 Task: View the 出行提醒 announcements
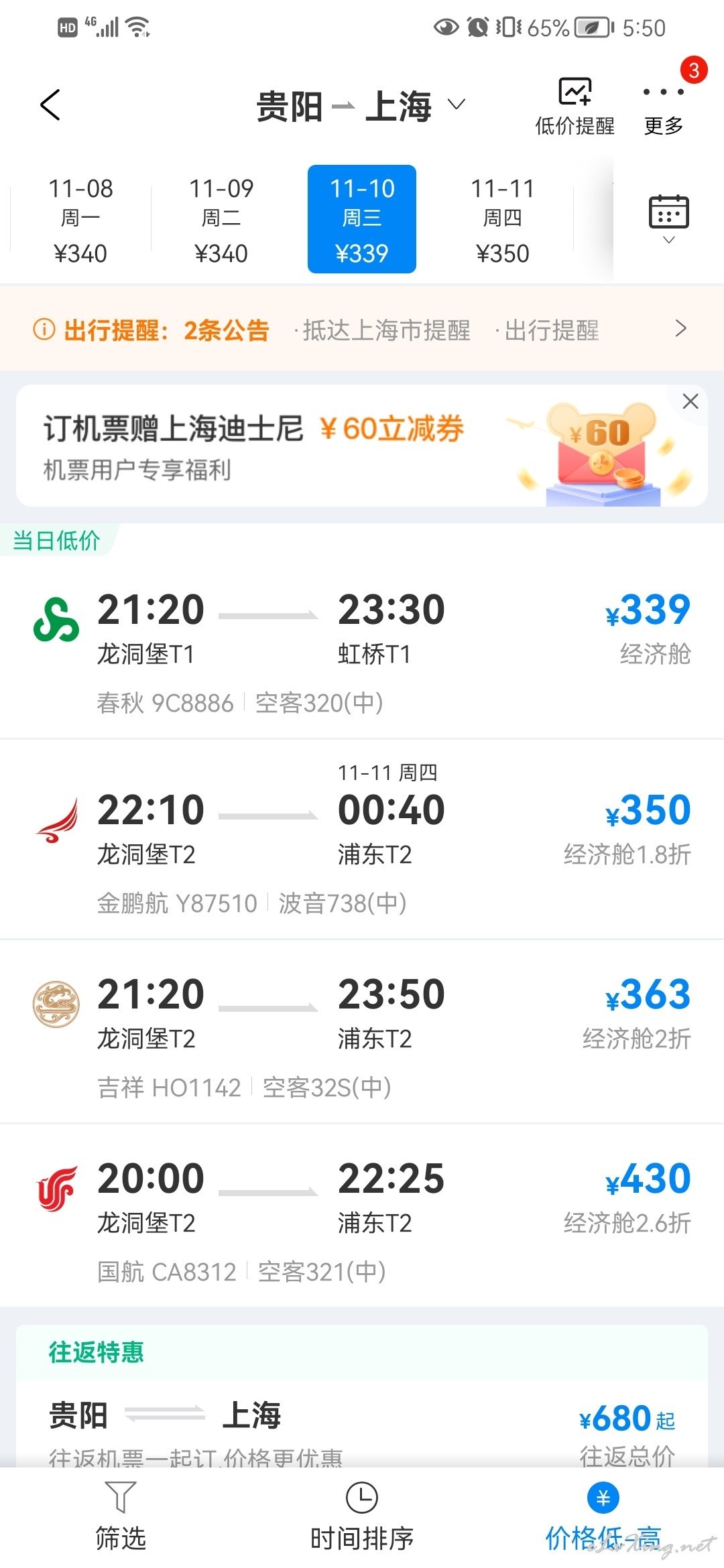(x=362, y=329)
